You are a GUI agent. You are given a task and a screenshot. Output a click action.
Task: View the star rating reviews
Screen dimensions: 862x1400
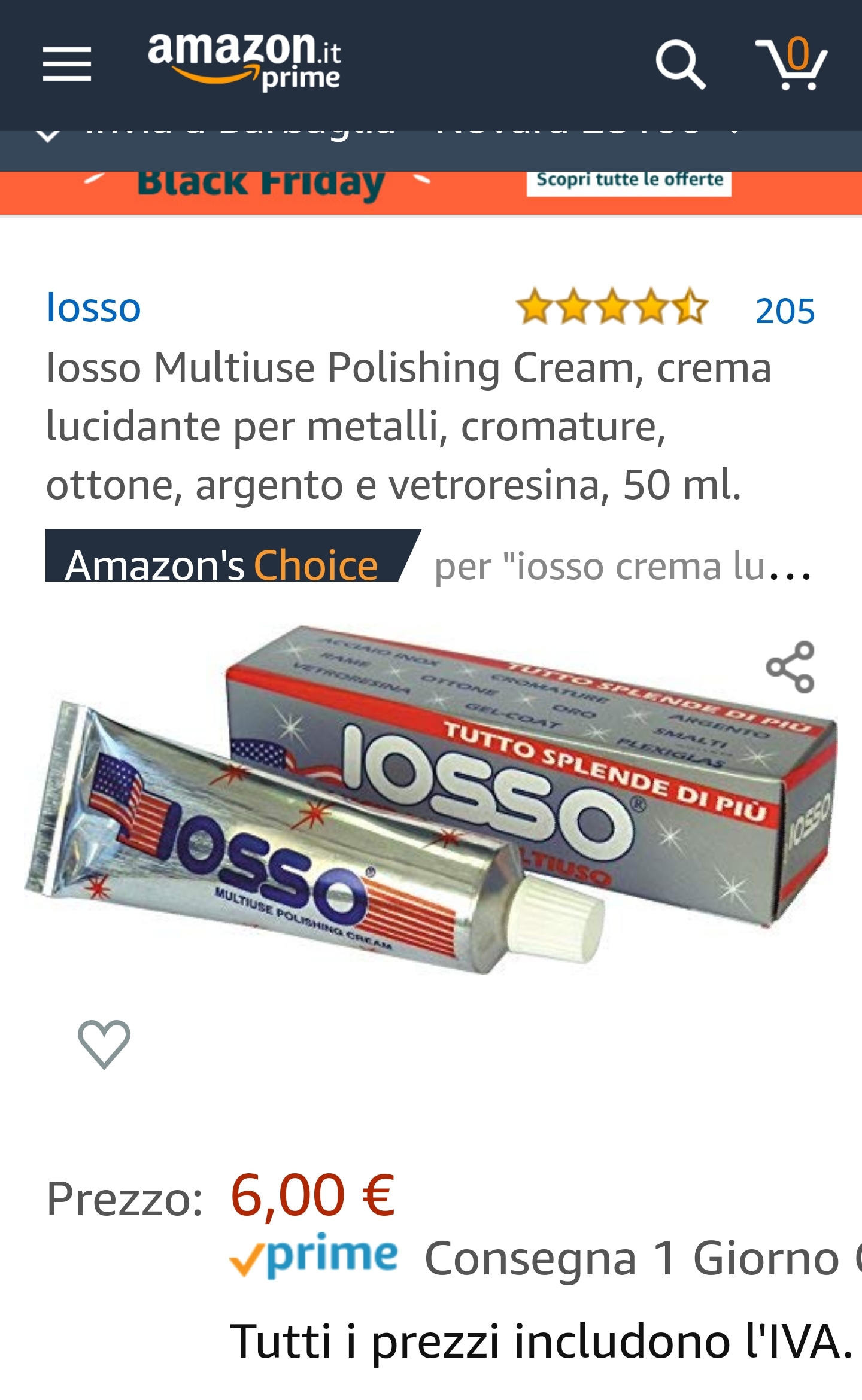pos(612,308)
